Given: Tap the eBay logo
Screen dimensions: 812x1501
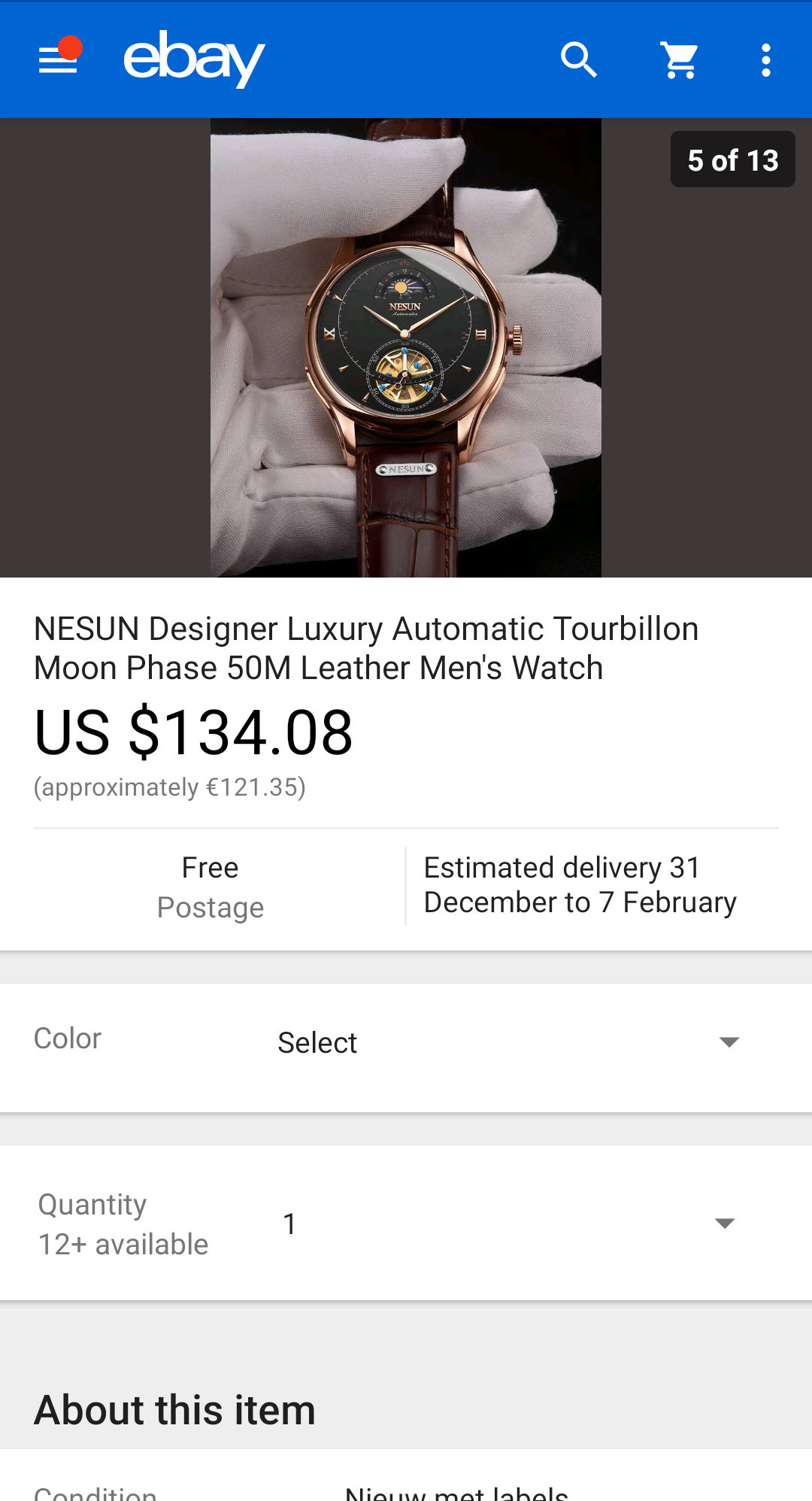Looking at the screenshot, I should [x=194, y=59].
